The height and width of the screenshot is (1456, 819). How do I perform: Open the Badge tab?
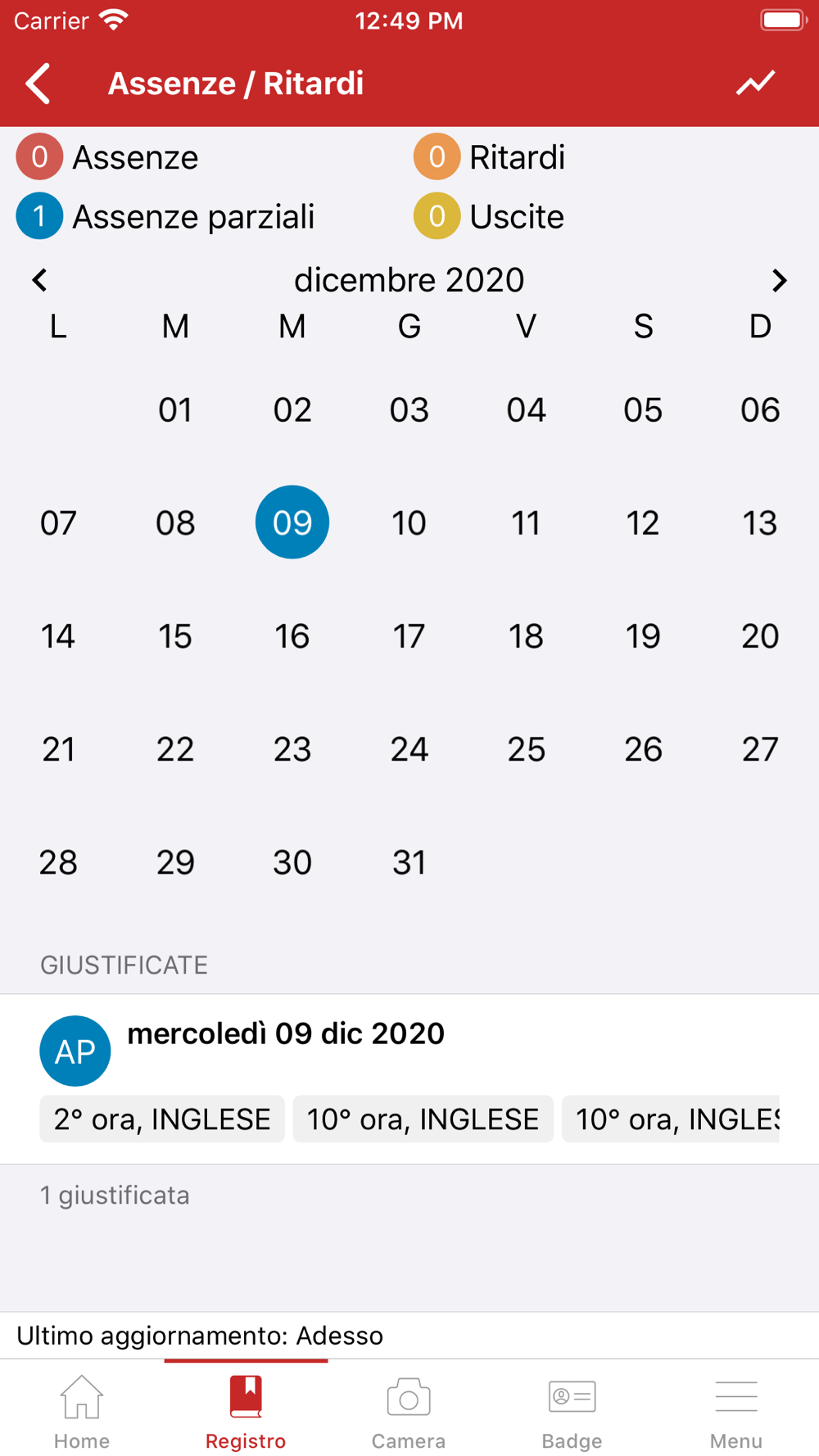pyautogui.click(x=572, y=1412)
